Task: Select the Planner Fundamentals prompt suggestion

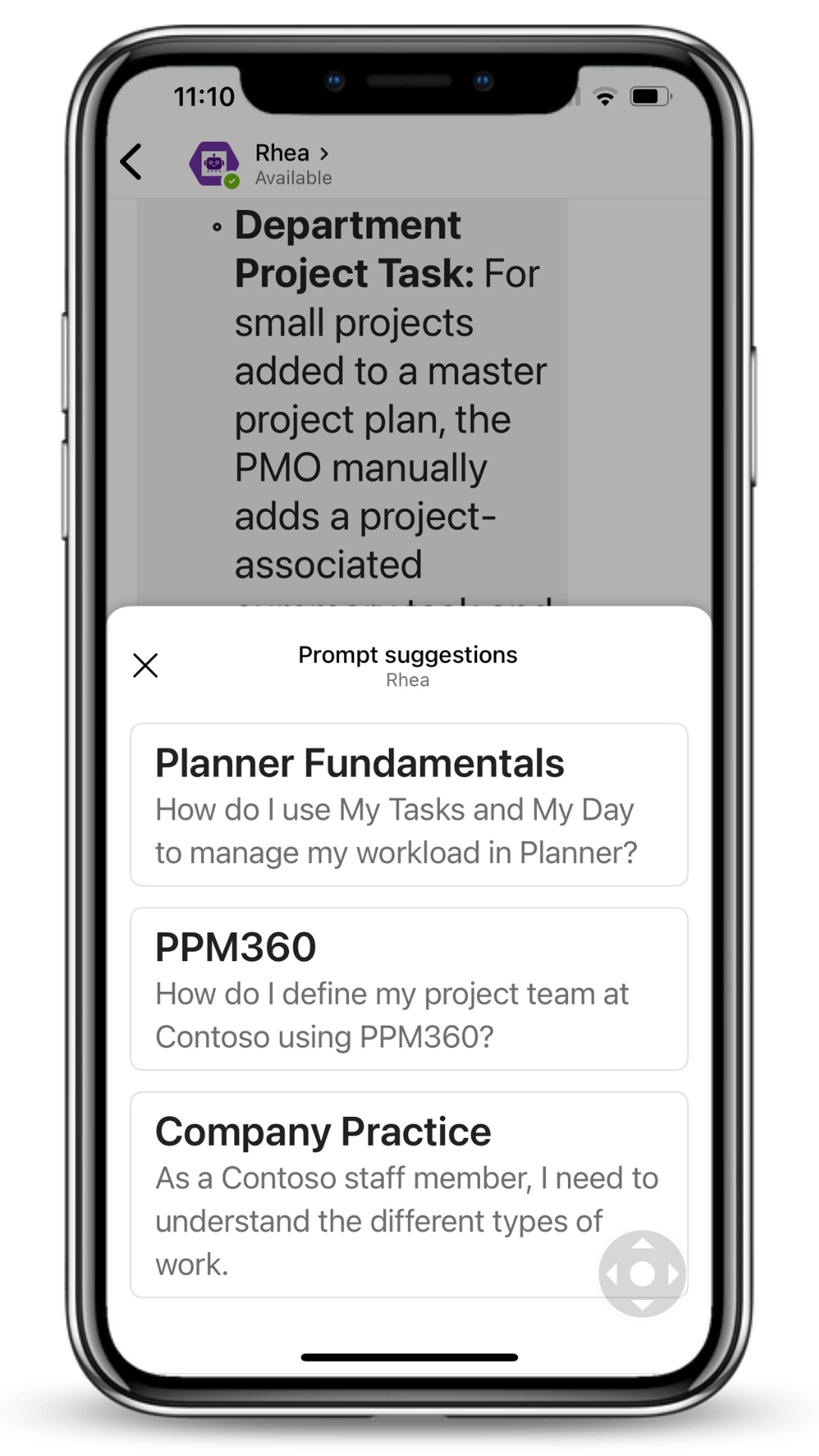Action: (x=409, y=805)
